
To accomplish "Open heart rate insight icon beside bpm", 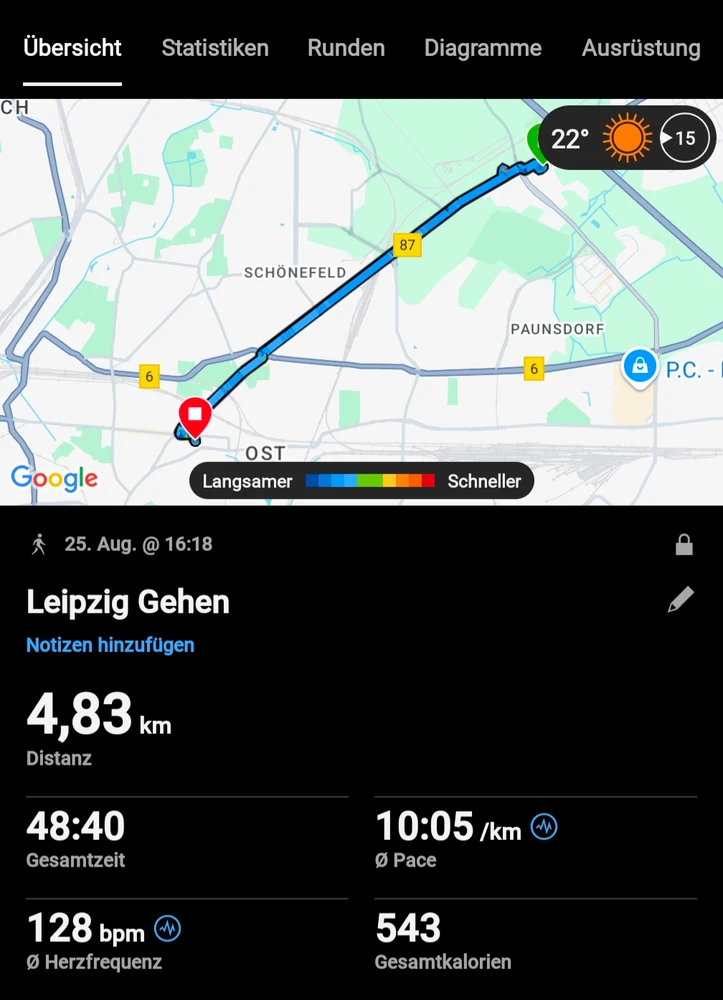I will point(167,929).
